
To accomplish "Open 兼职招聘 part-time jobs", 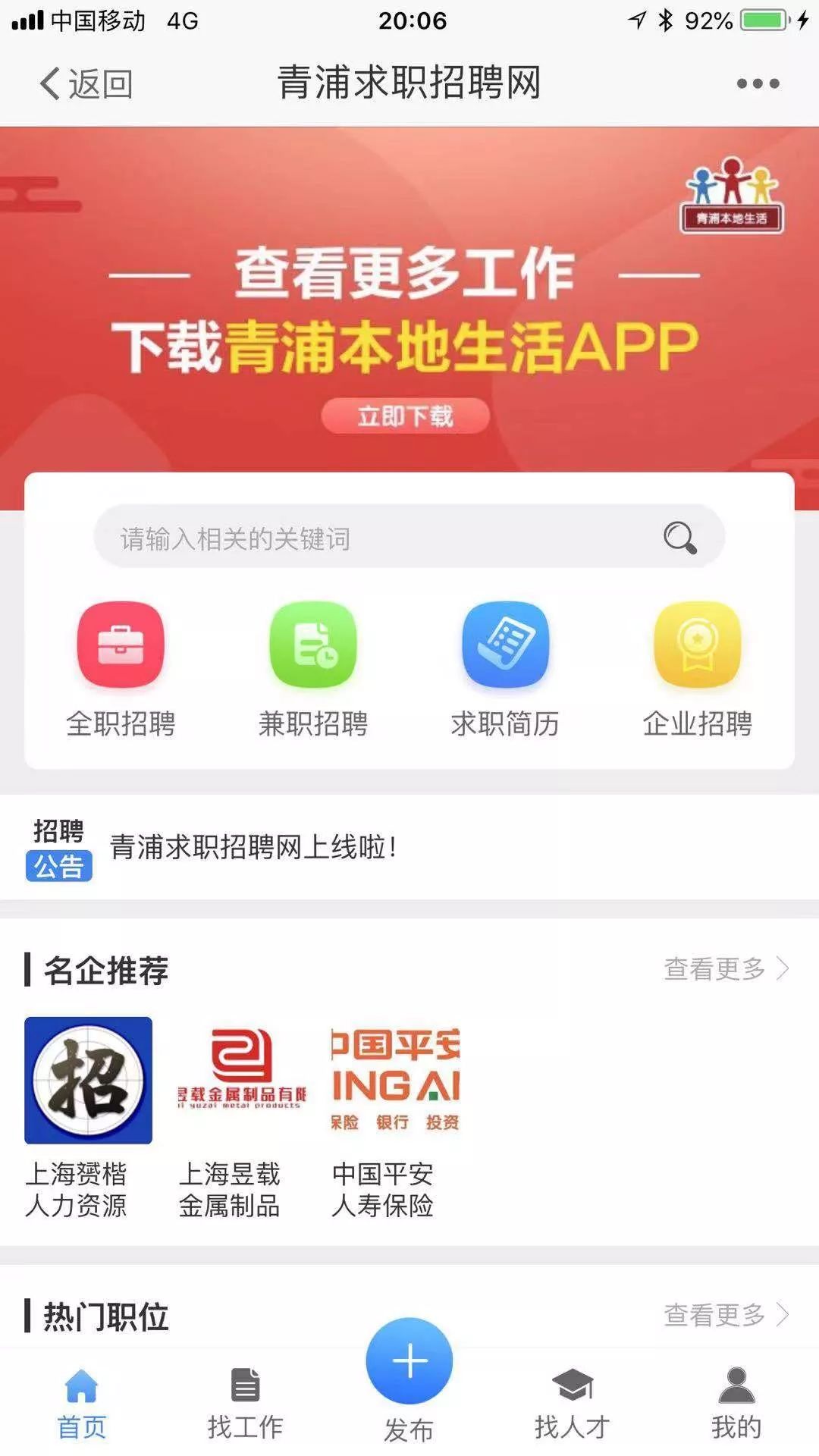I will 313,668.
